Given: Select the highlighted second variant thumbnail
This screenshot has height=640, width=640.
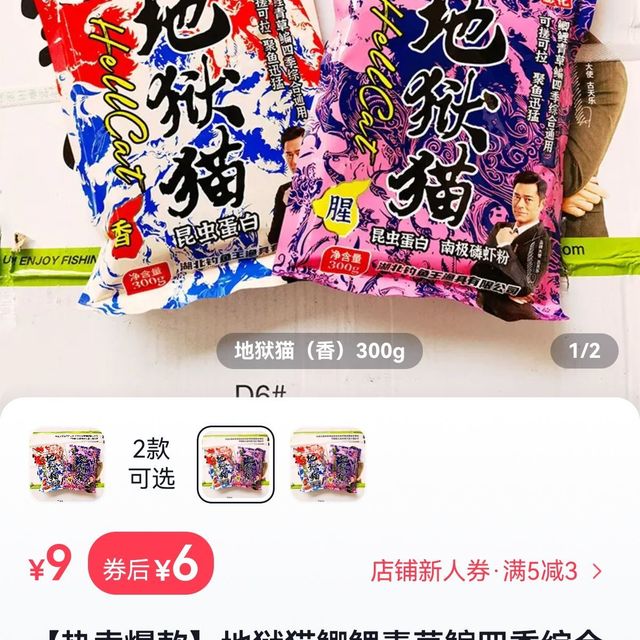Looking at the screenshot, I should (x=235, y=464).
